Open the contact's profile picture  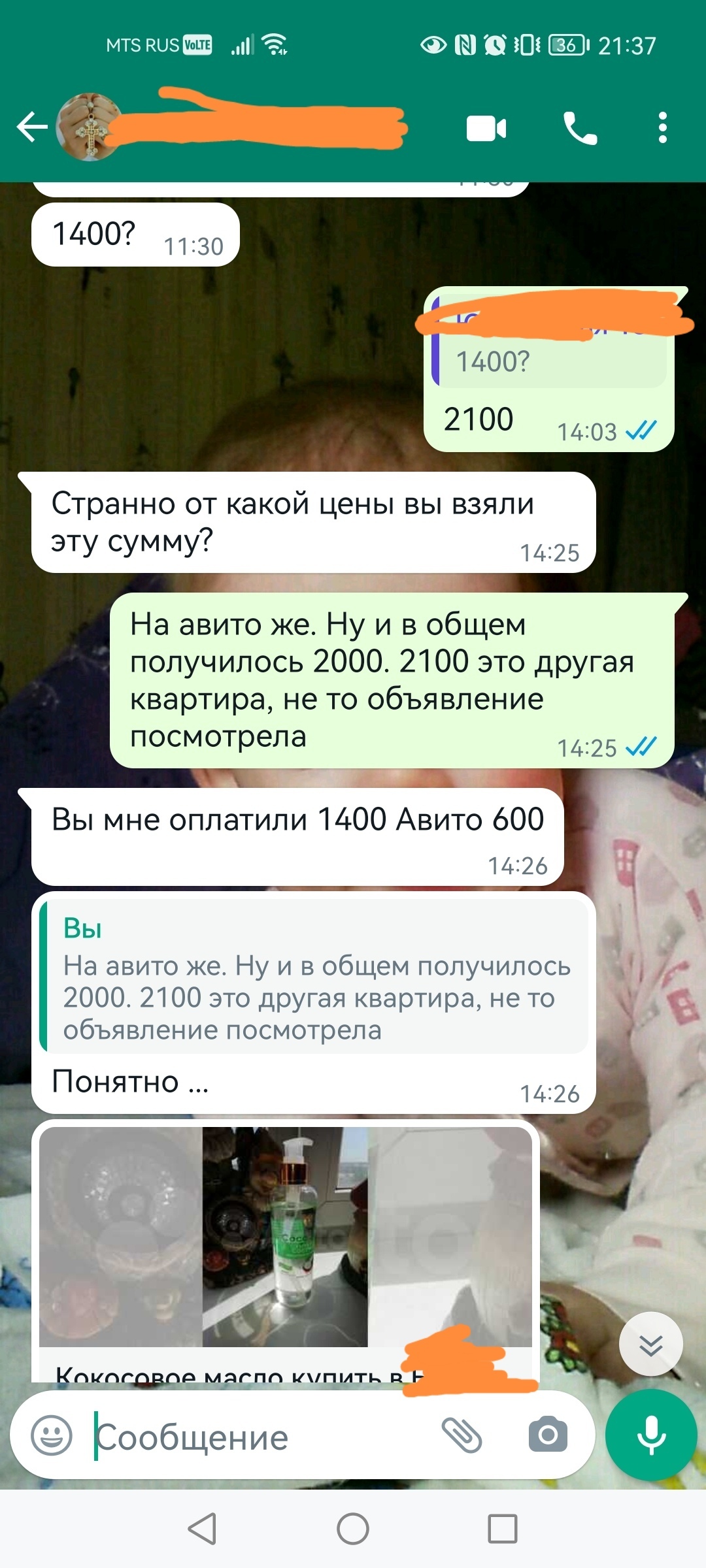[x=89, y=127]
